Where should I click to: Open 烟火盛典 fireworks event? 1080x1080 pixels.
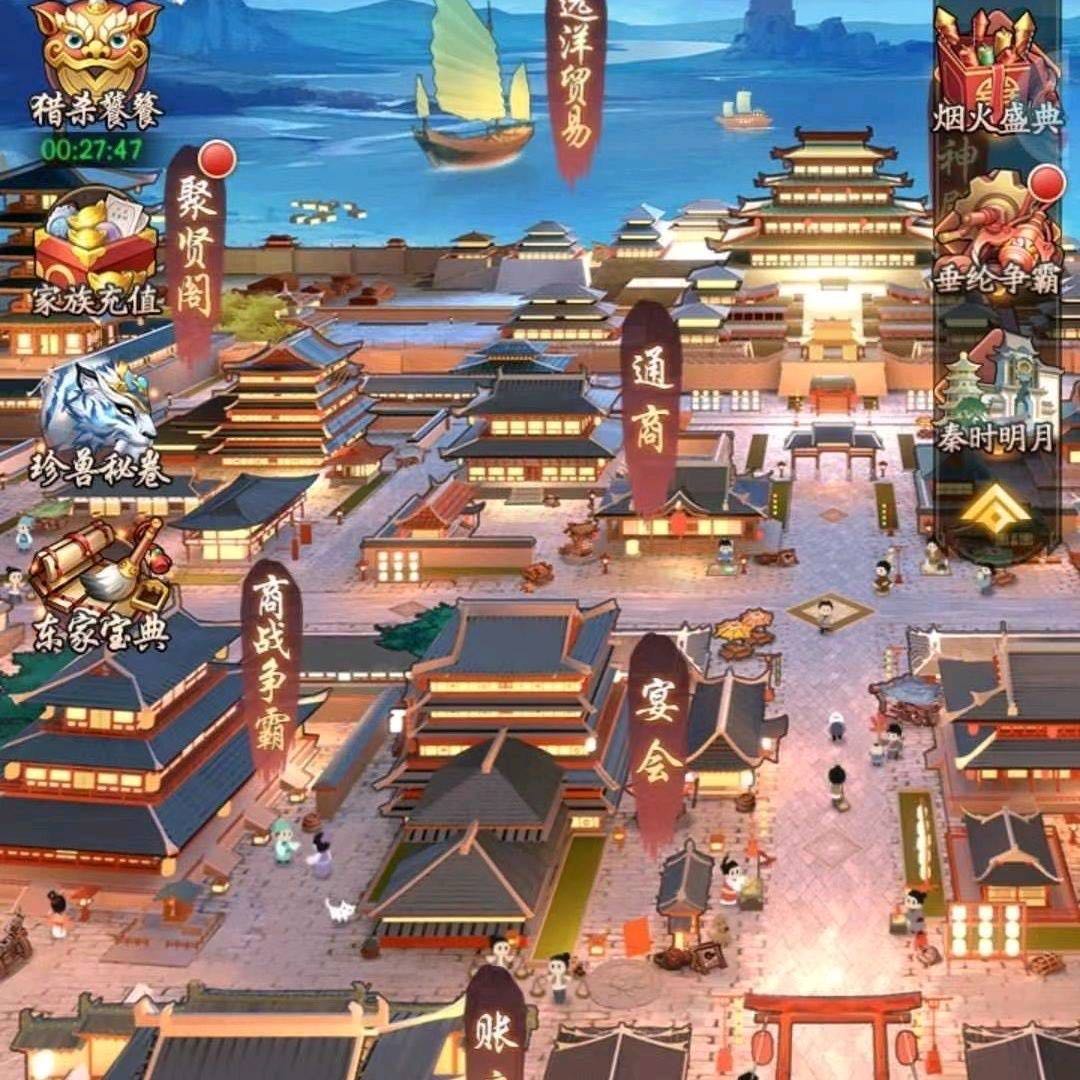(x=997, y=69)
